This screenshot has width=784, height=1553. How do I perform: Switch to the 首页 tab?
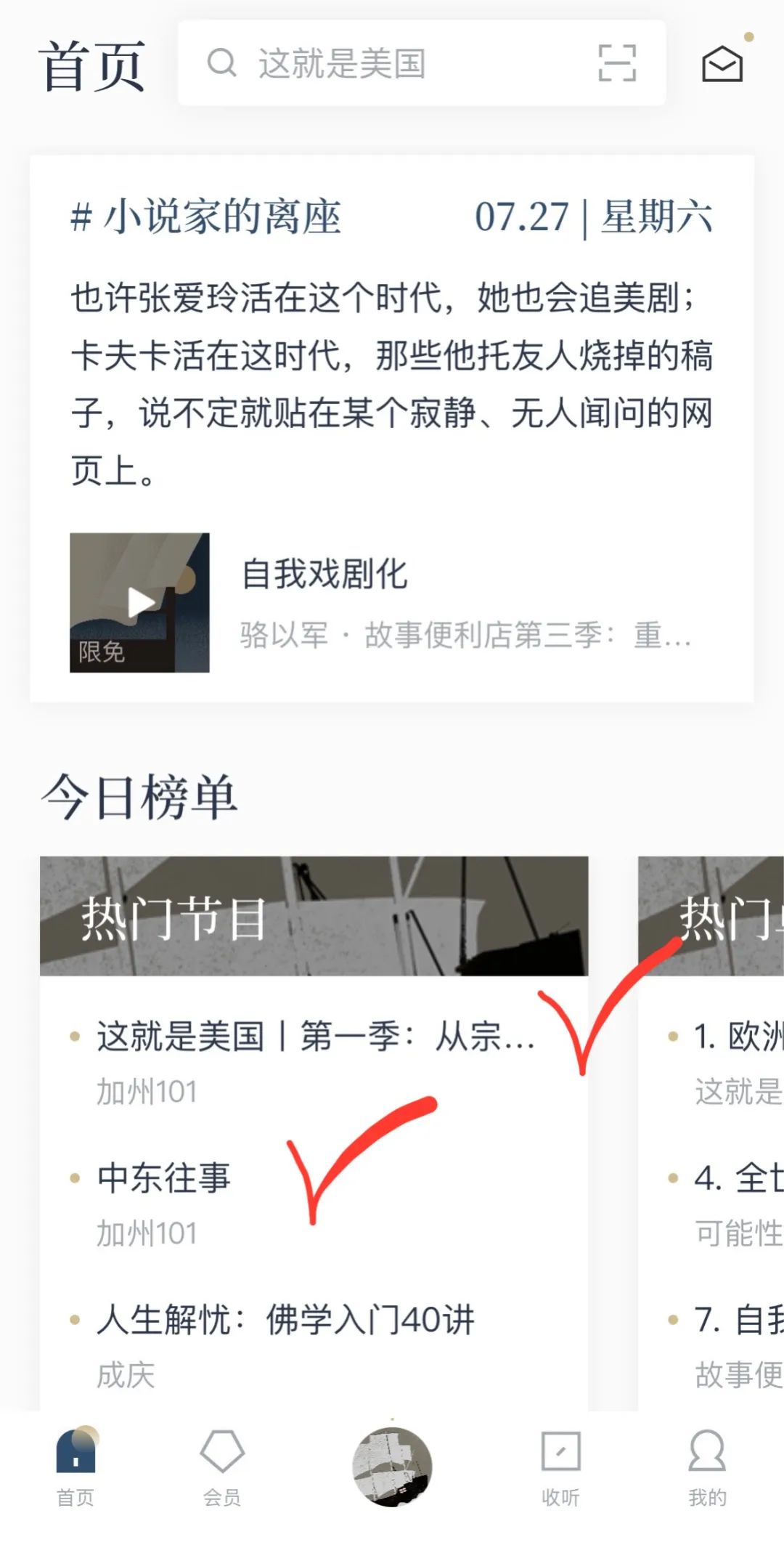click(x=75, y=1466)
